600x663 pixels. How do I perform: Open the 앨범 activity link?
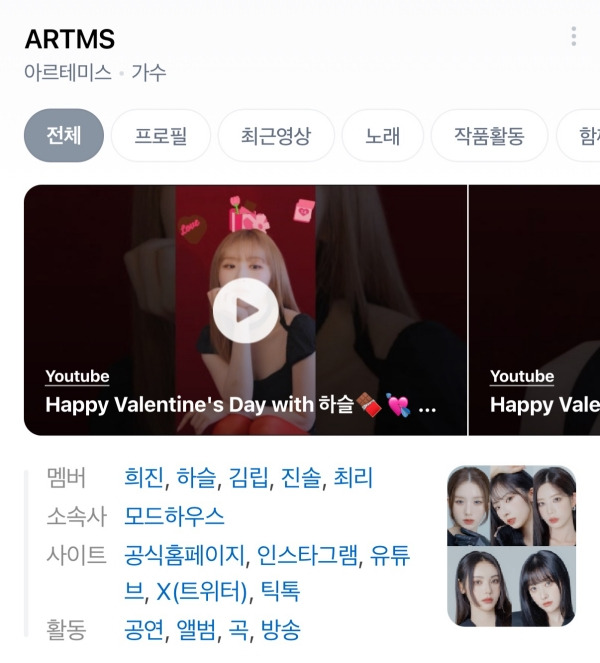198,630
